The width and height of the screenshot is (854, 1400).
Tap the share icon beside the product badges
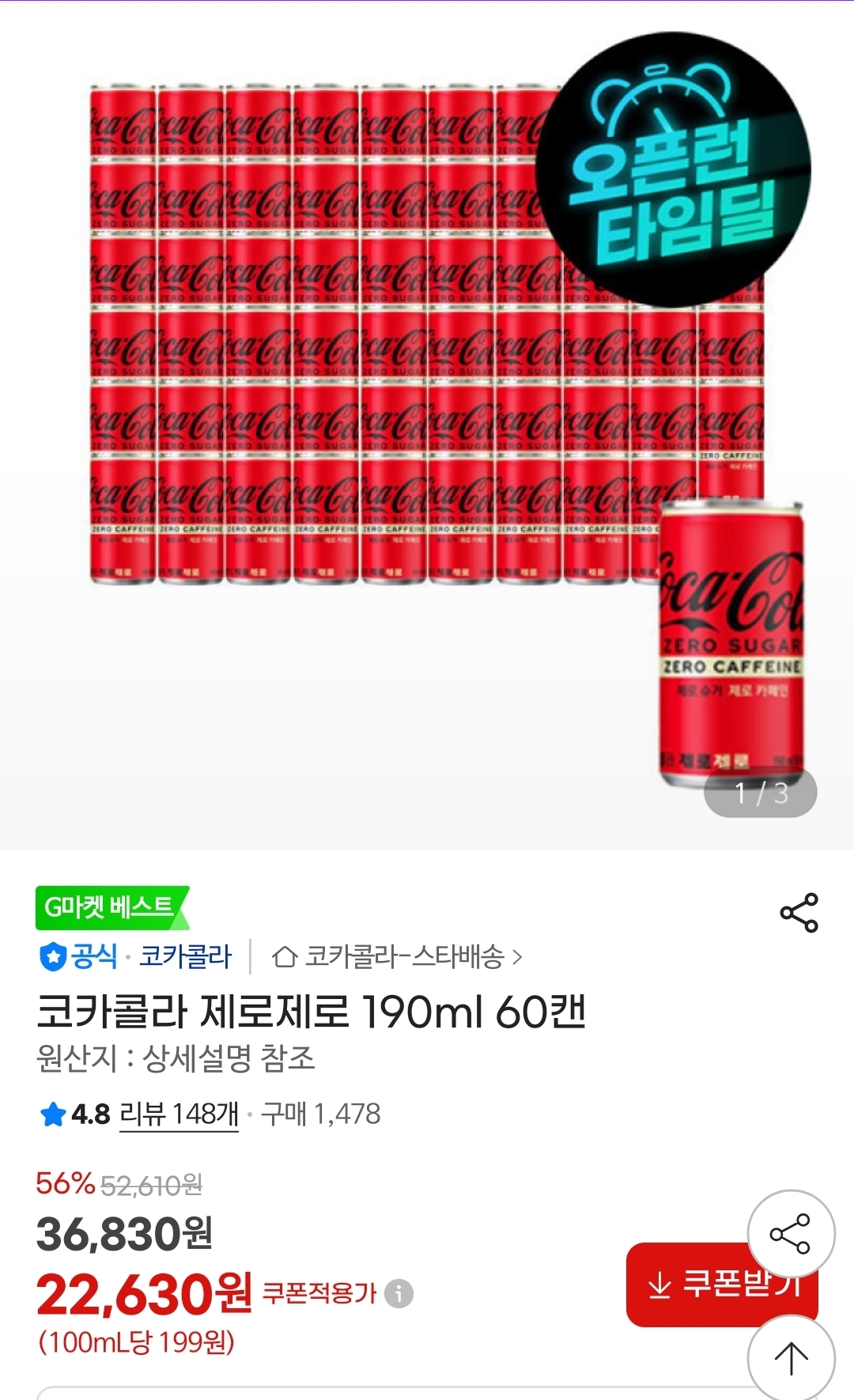[x=799, y=910]
